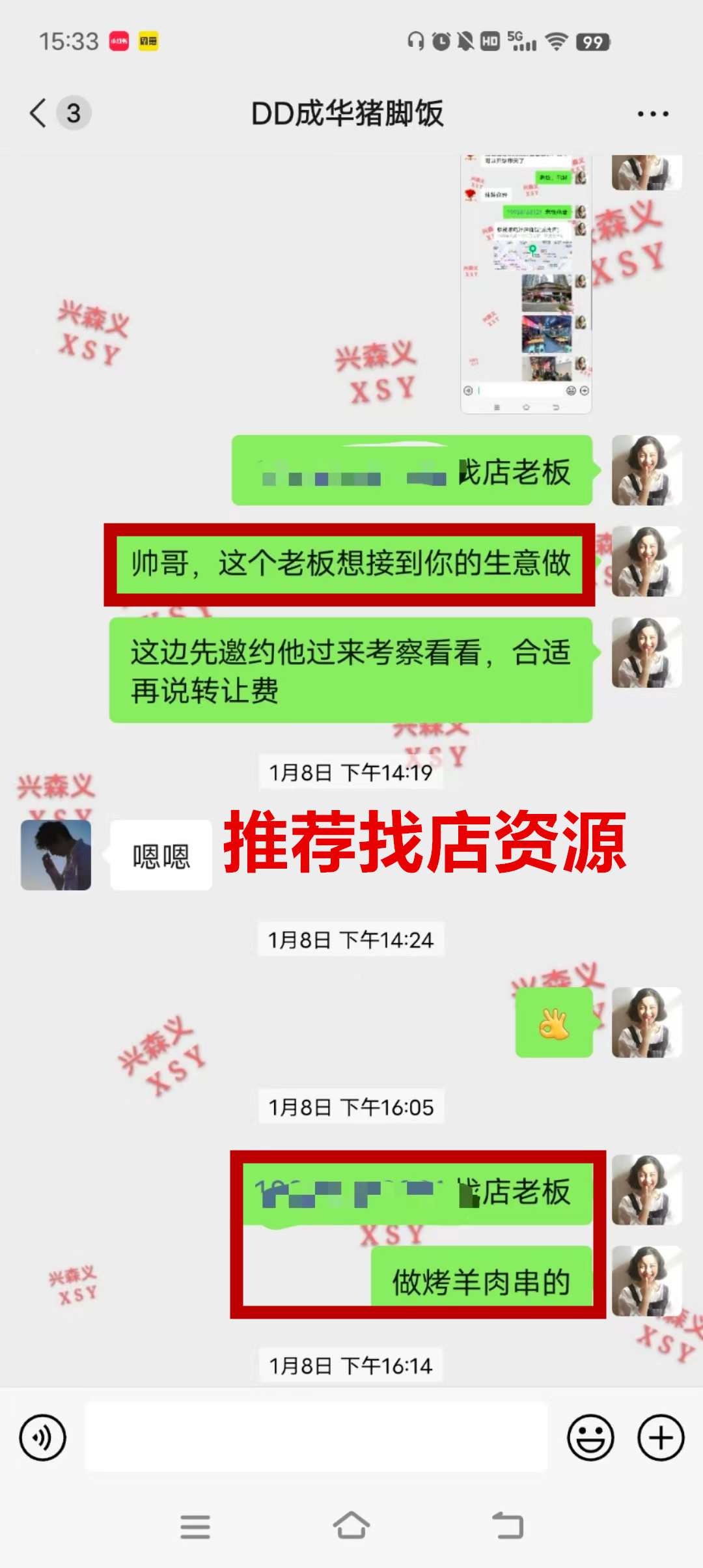Open the plus attachments panel
703x1568 pixels.
click(661, 1437)
